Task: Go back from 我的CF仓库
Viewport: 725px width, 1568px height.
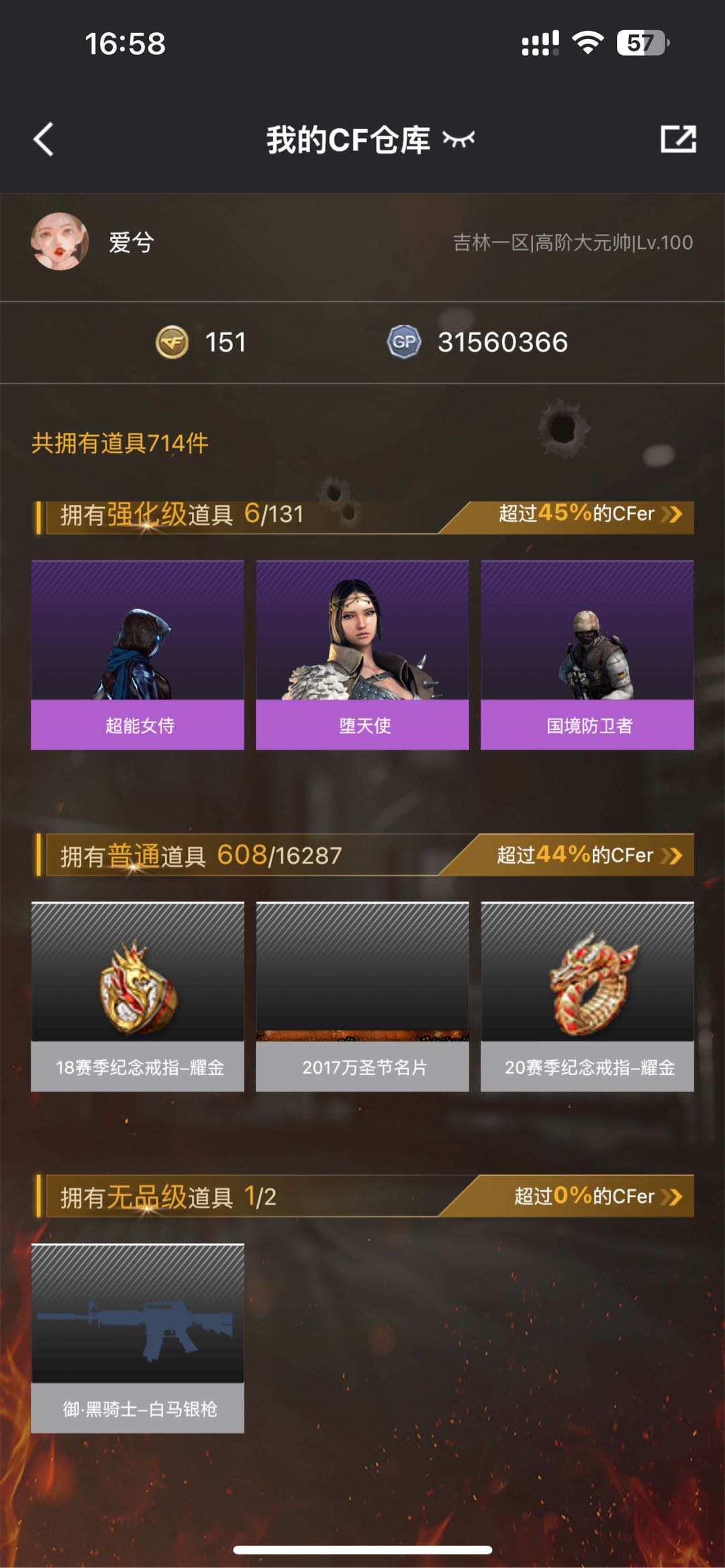Action: point(44,140)
